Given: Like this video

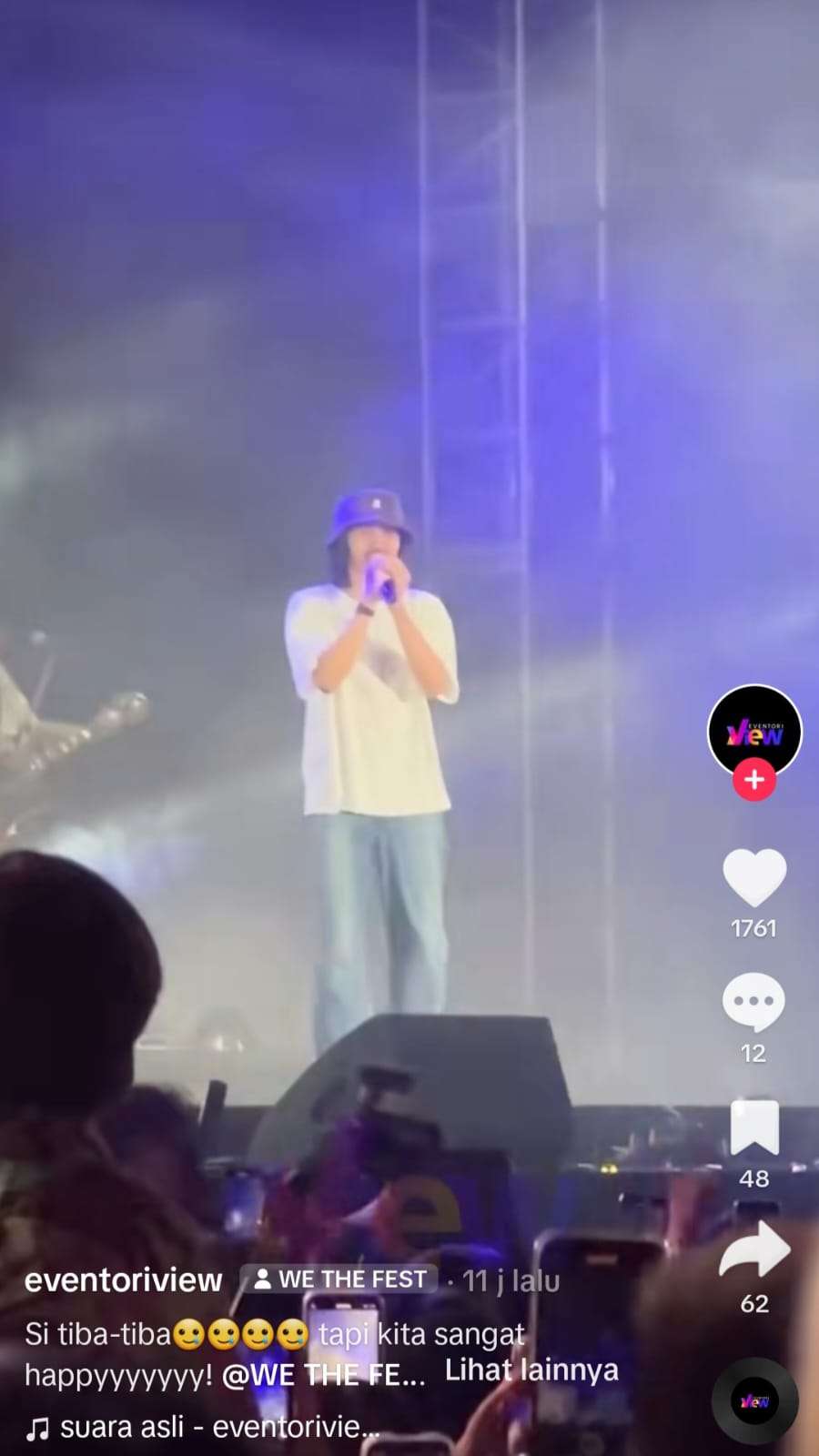Looking at the screenshot, I should 754,877.
